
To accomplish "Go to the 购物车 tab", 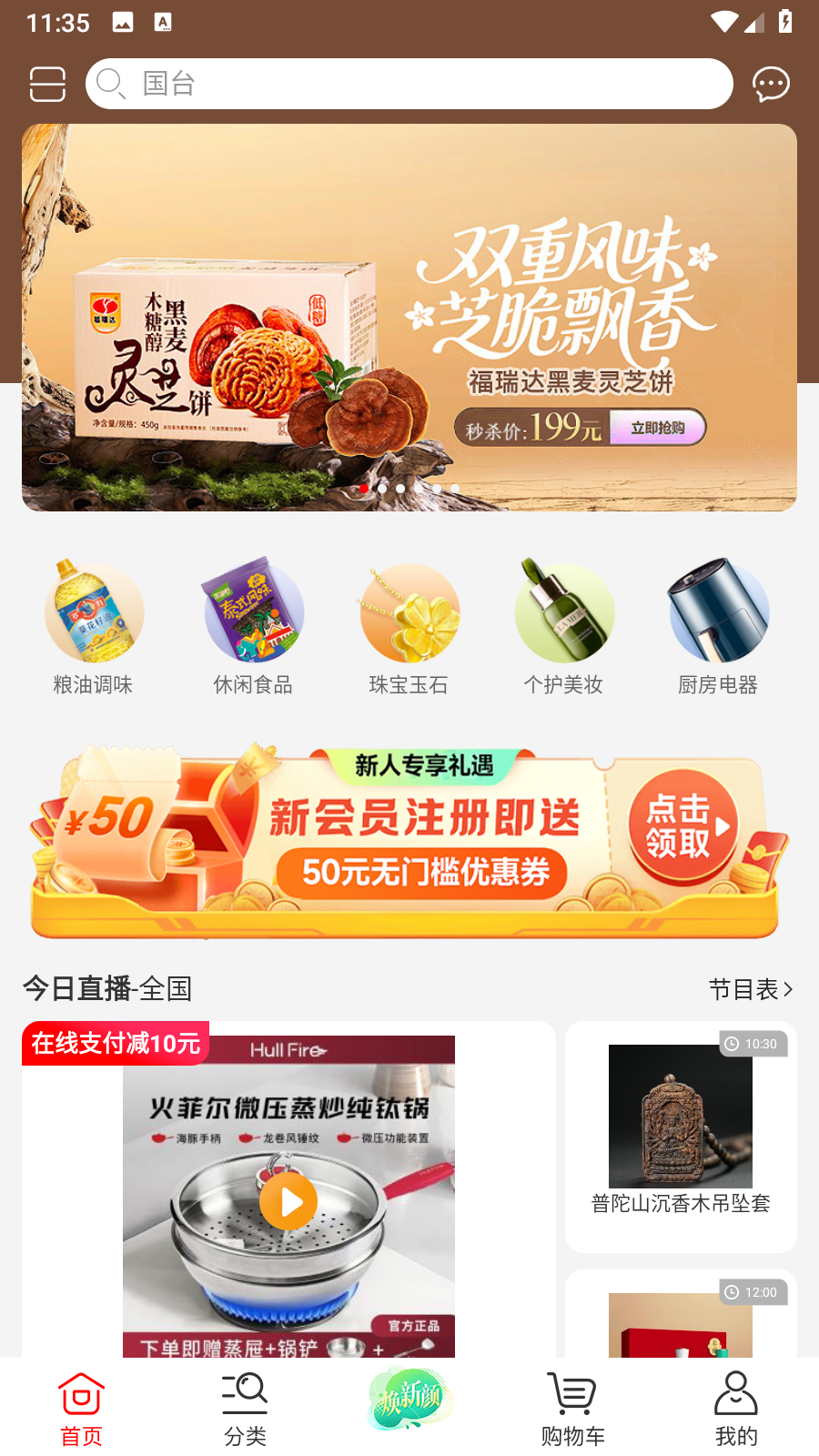I will pos(572,1409).
